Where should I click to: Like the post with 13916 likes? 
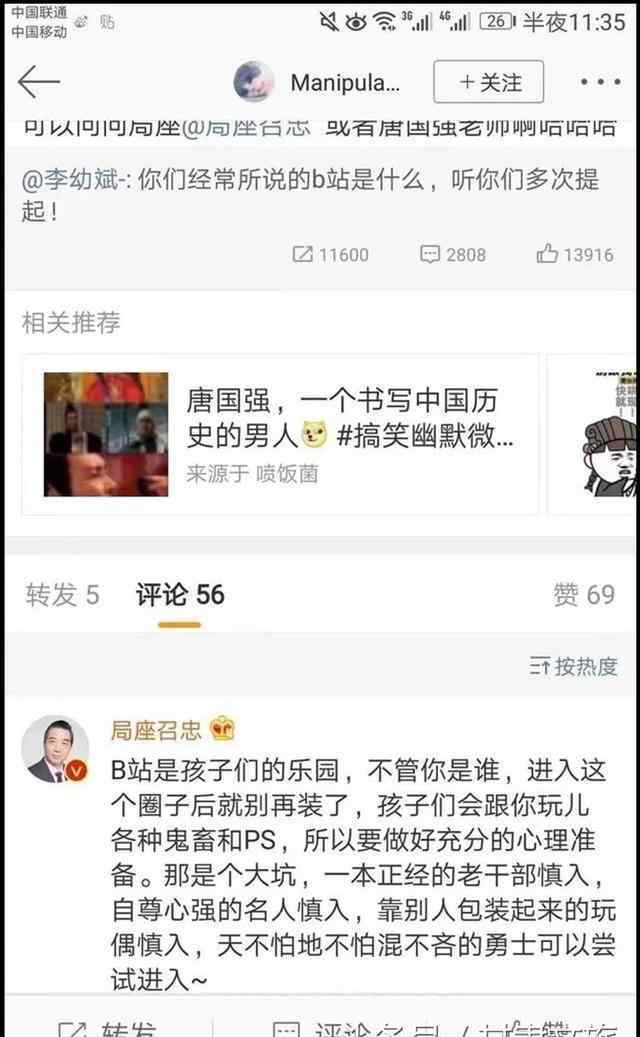pyautogui.click(x=575, y=254)
